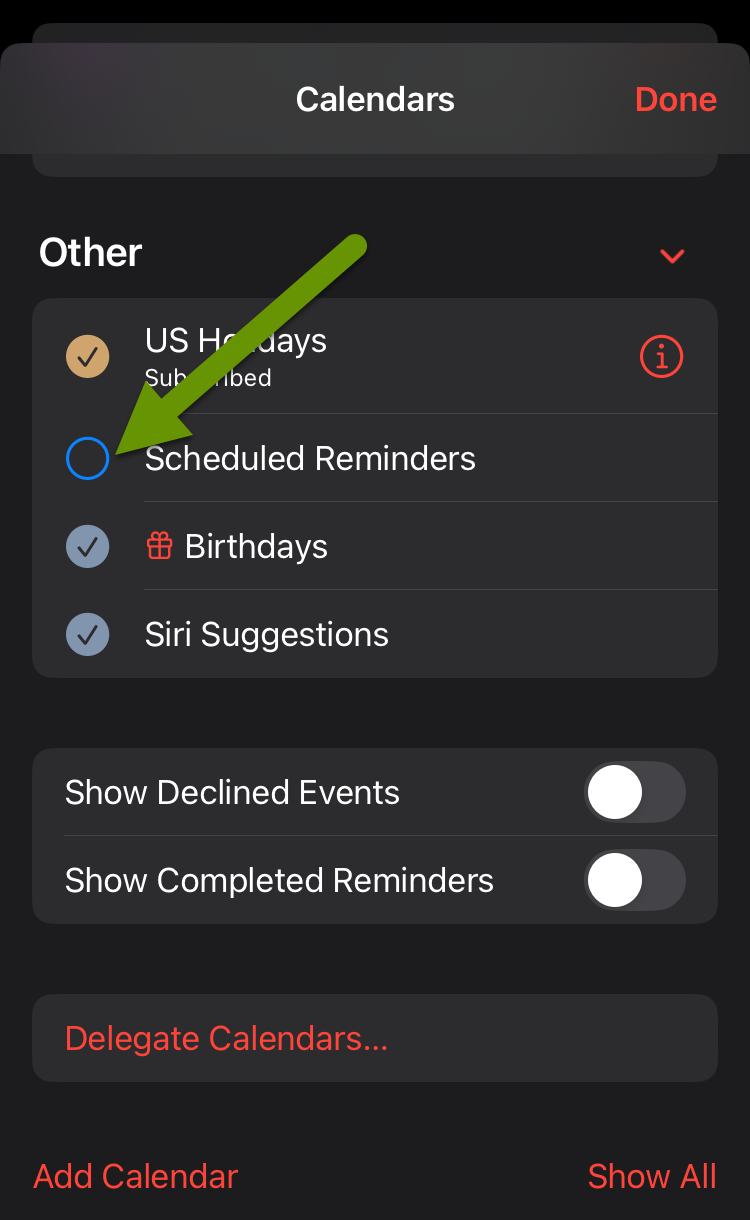
Task: Toggle Show Completed Reminders on
Action: [634, 880]
